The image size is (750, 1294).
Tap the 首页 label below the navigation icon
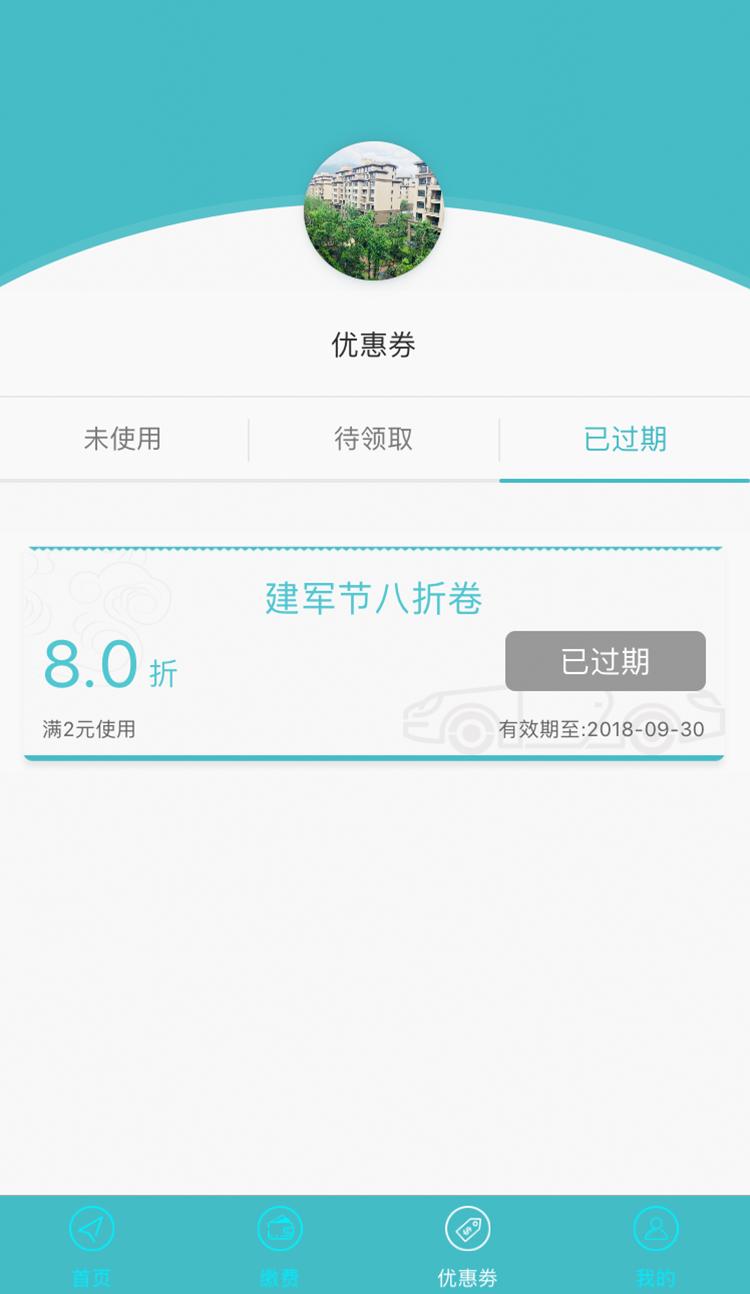92,1277
